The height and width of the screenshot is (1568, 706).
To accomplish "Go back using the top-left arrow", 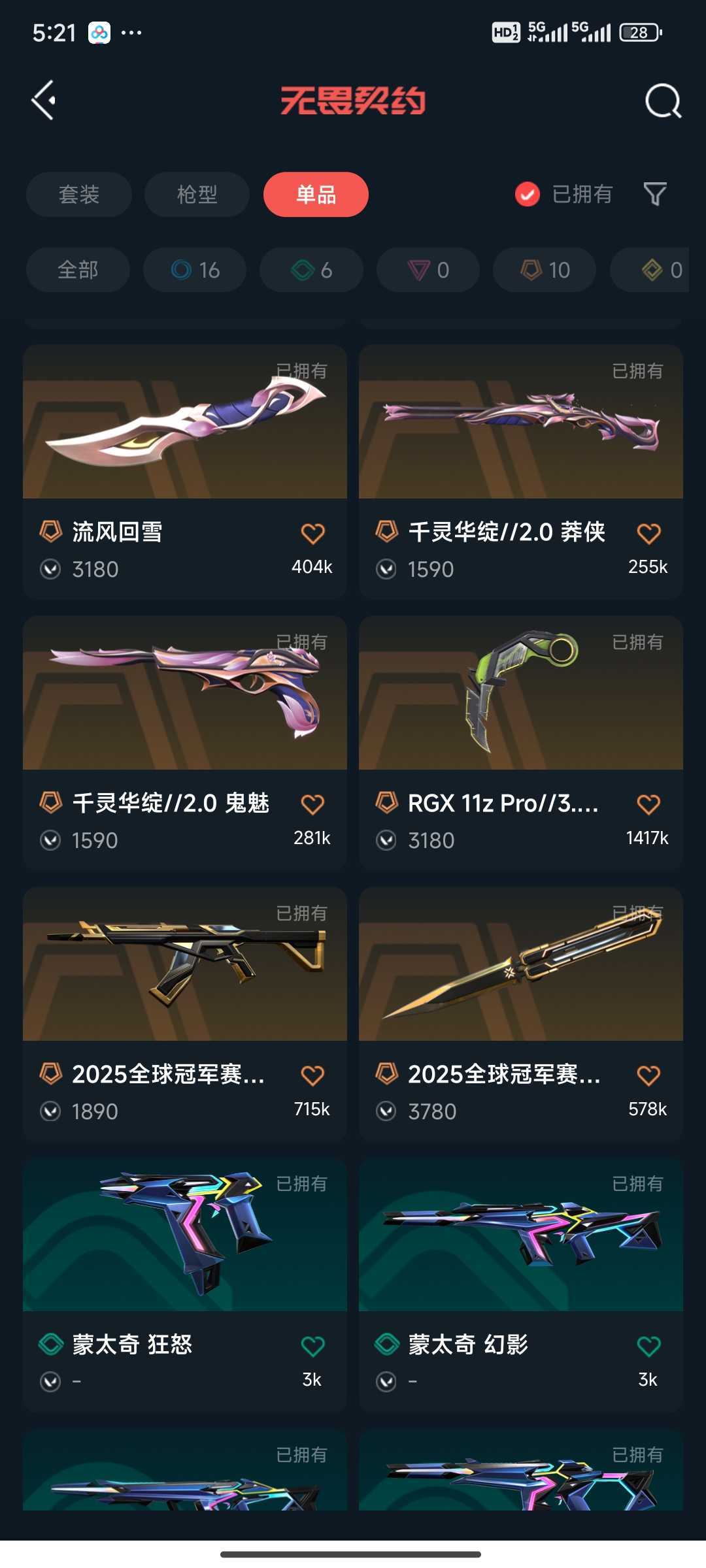I will pos(43,101).
